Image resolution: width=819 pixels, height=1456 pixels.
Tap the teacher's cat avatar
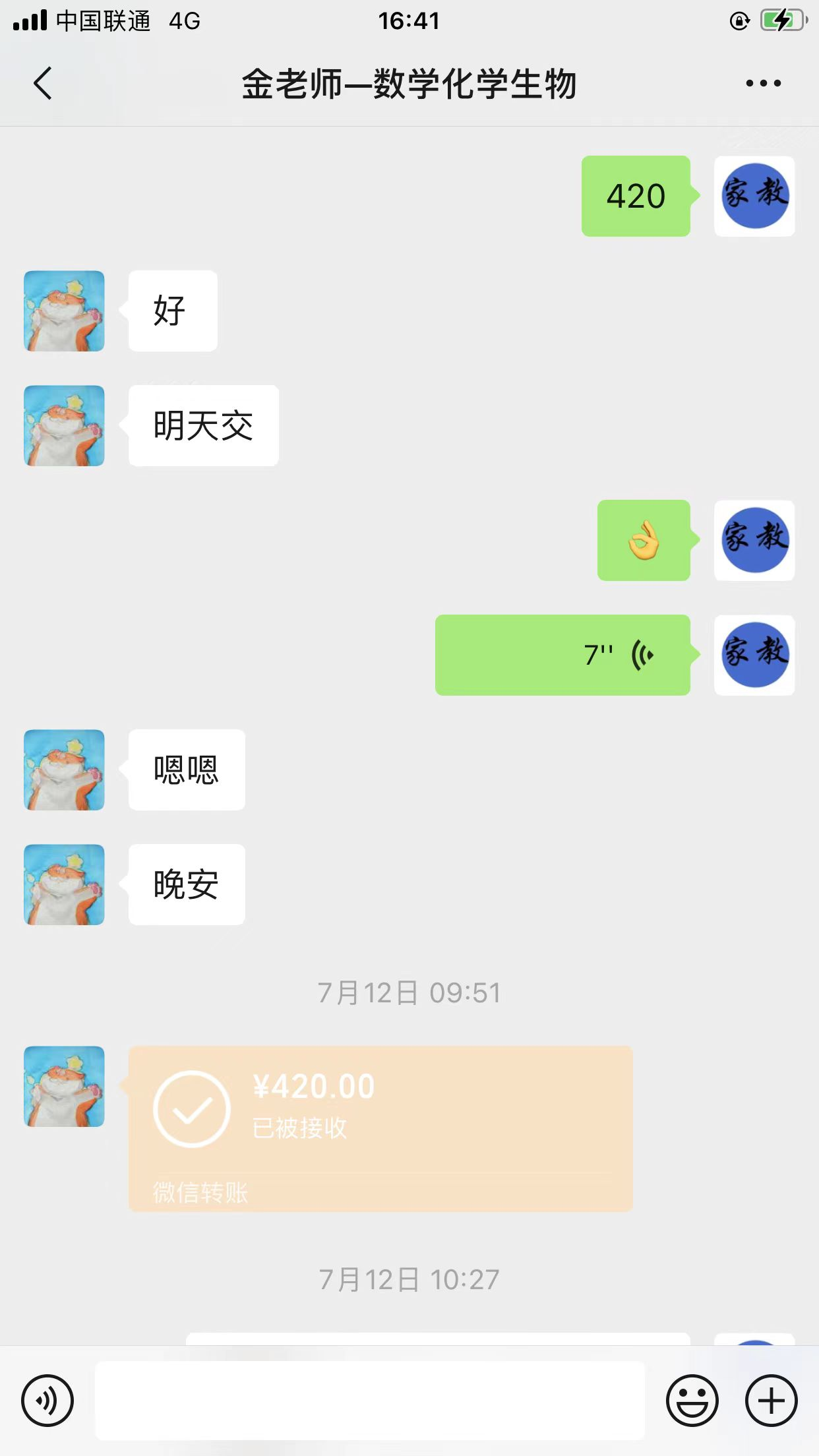pyautogui.click(x=63, y=310)
